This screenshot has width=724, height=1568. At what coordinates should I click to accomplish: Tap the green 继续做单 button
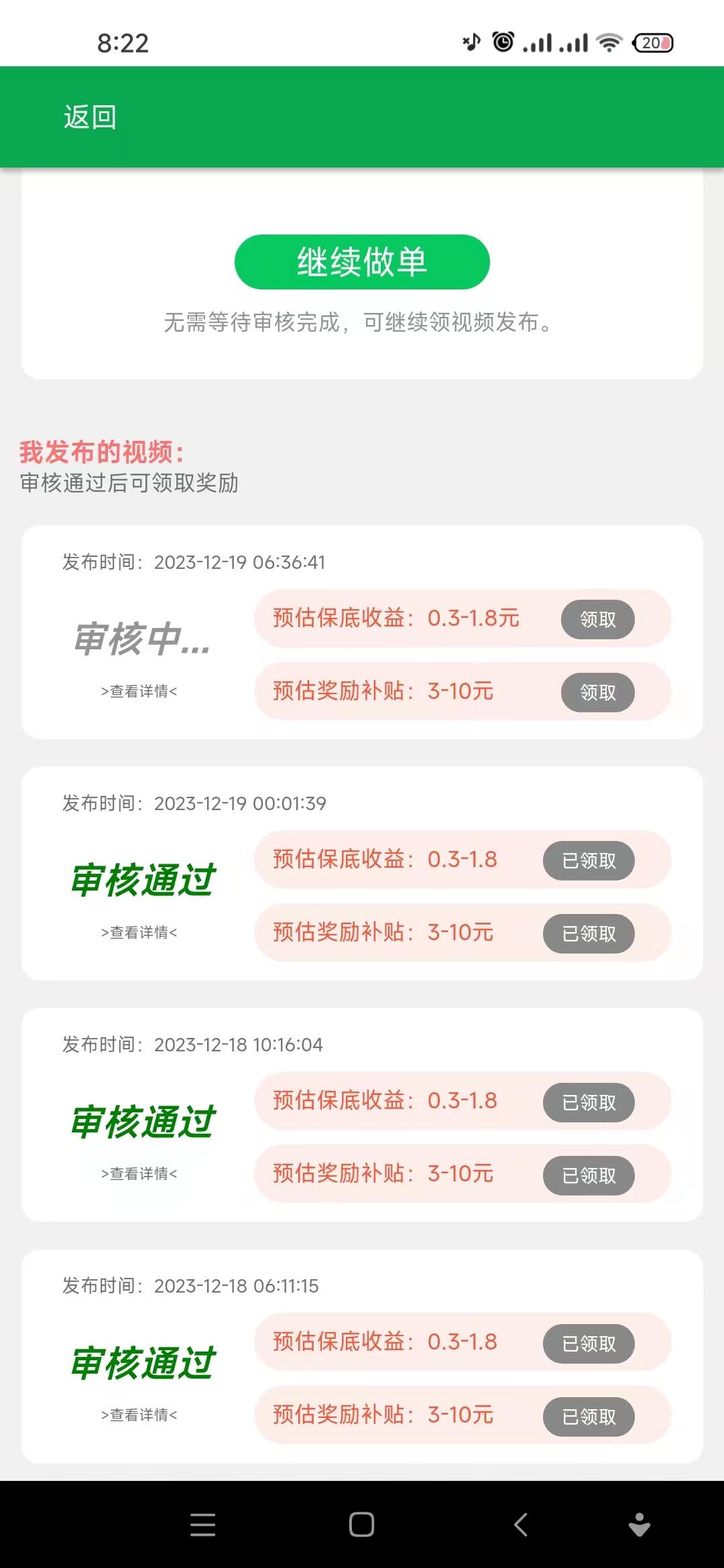[x=362, y=262]
